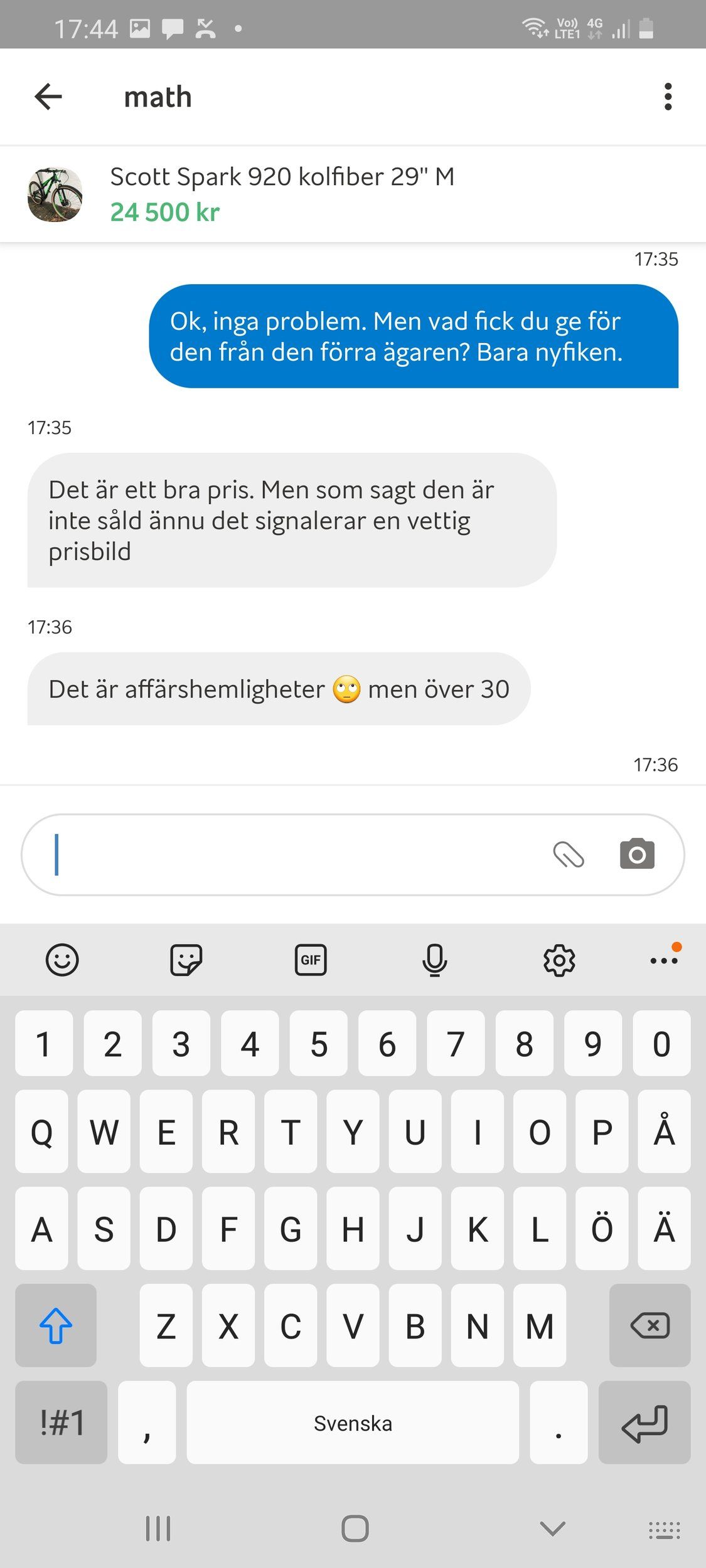Open the Scott Spark 920 kolfiber listing

click(282, 194)
